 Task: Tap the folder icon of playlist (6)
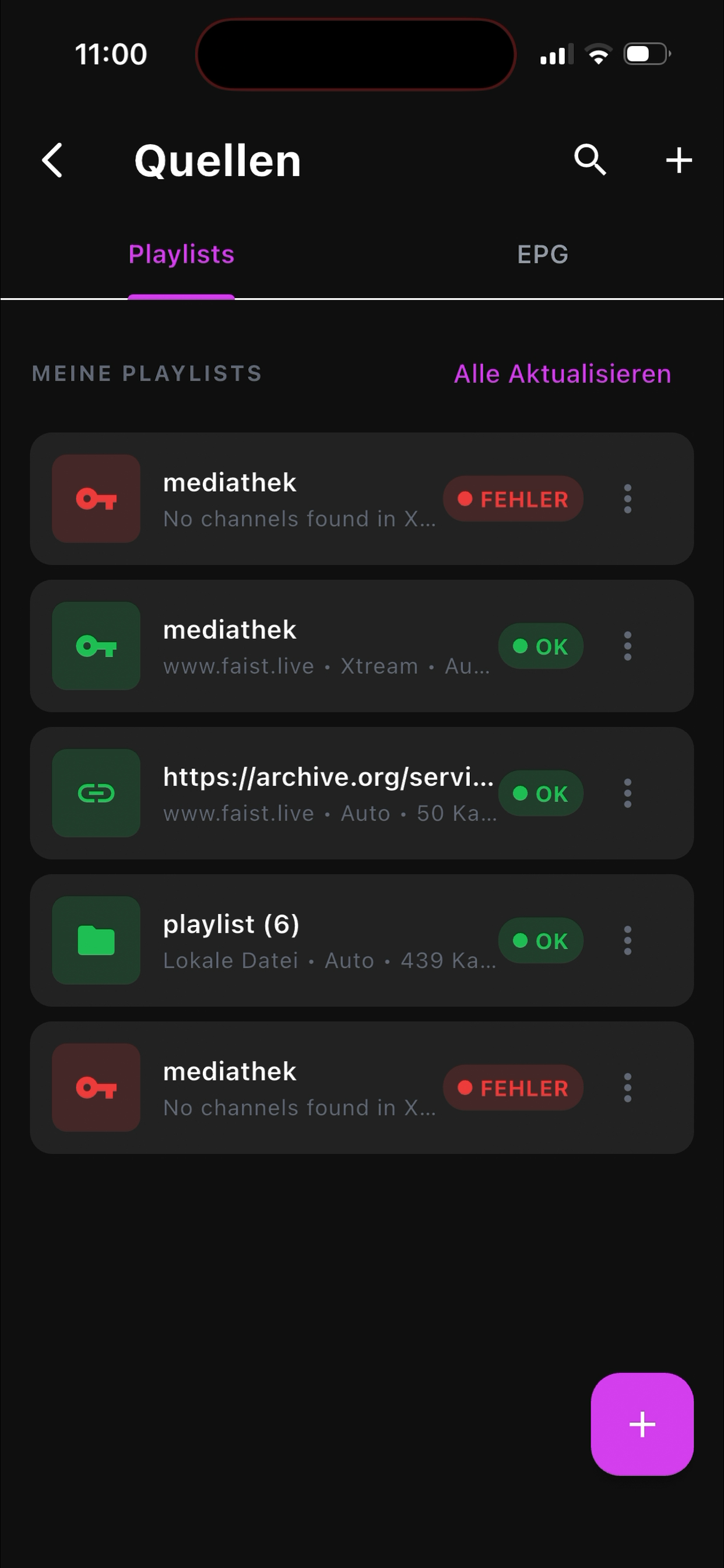point(96,940)
